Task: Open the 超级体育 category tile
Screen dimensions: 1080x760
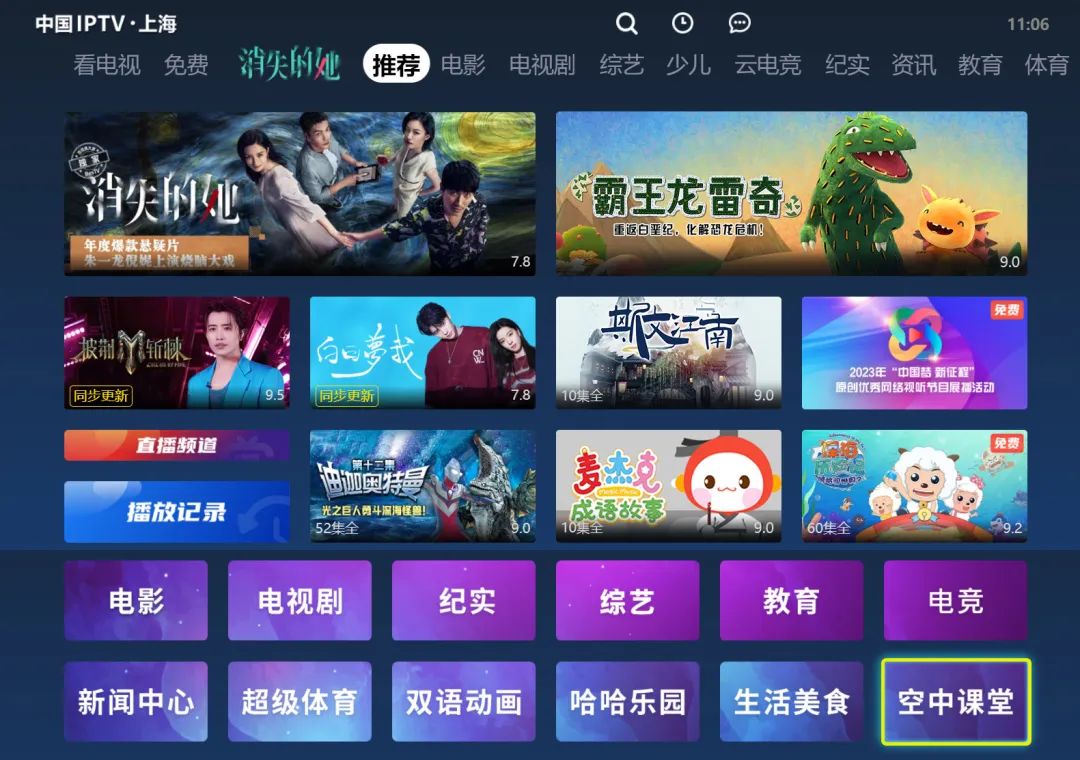Action: [299, 702]
